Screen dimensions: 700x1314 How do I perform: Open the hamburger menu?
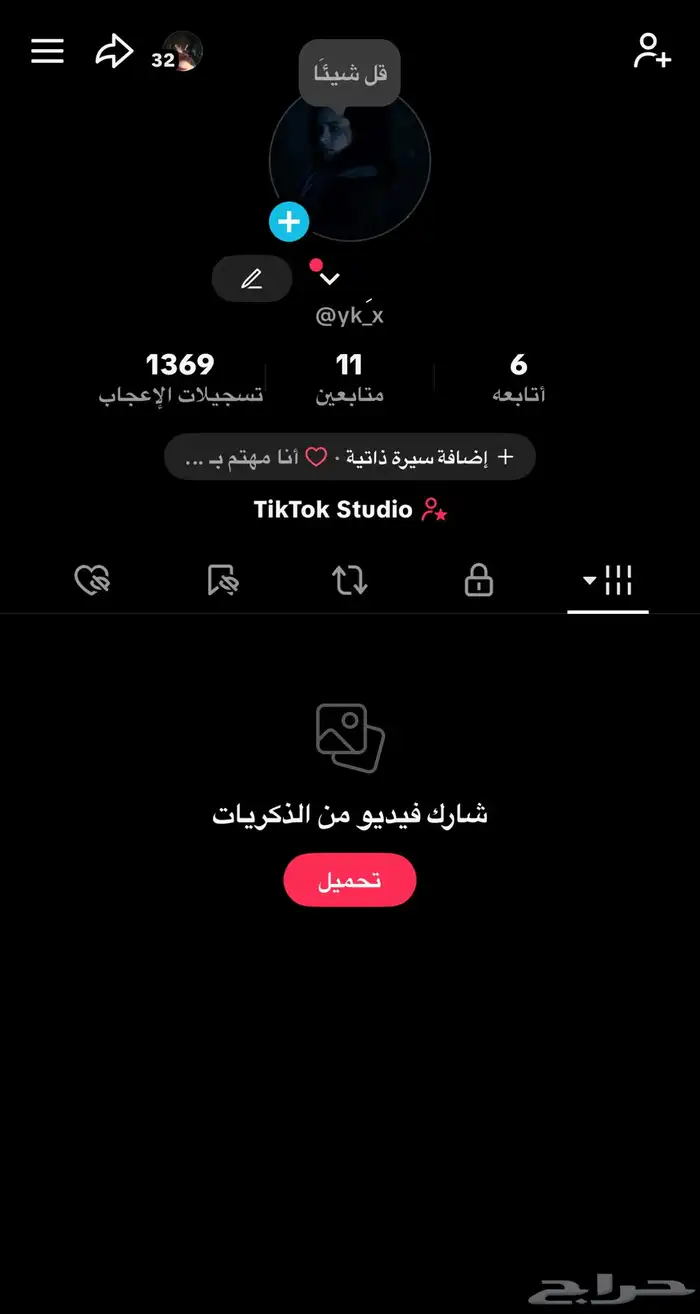(47, 51)
